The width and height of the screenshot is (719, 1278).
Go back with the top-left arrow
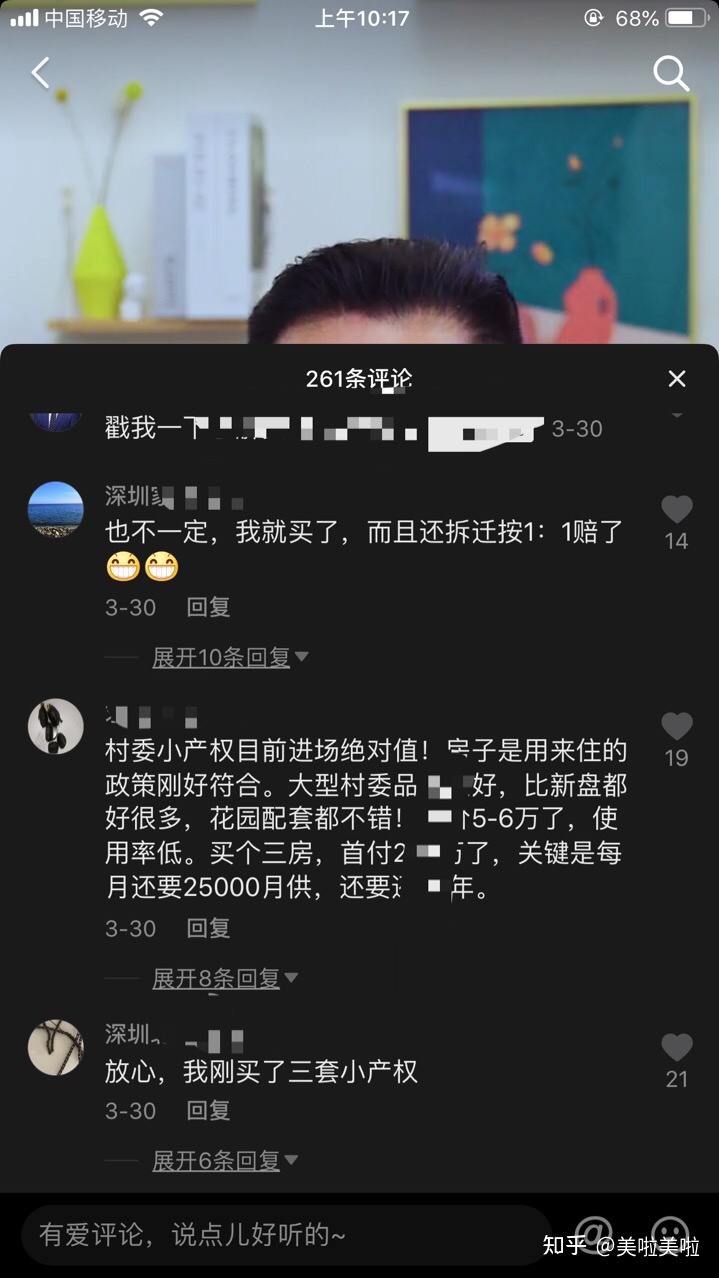tap(40, 73)
